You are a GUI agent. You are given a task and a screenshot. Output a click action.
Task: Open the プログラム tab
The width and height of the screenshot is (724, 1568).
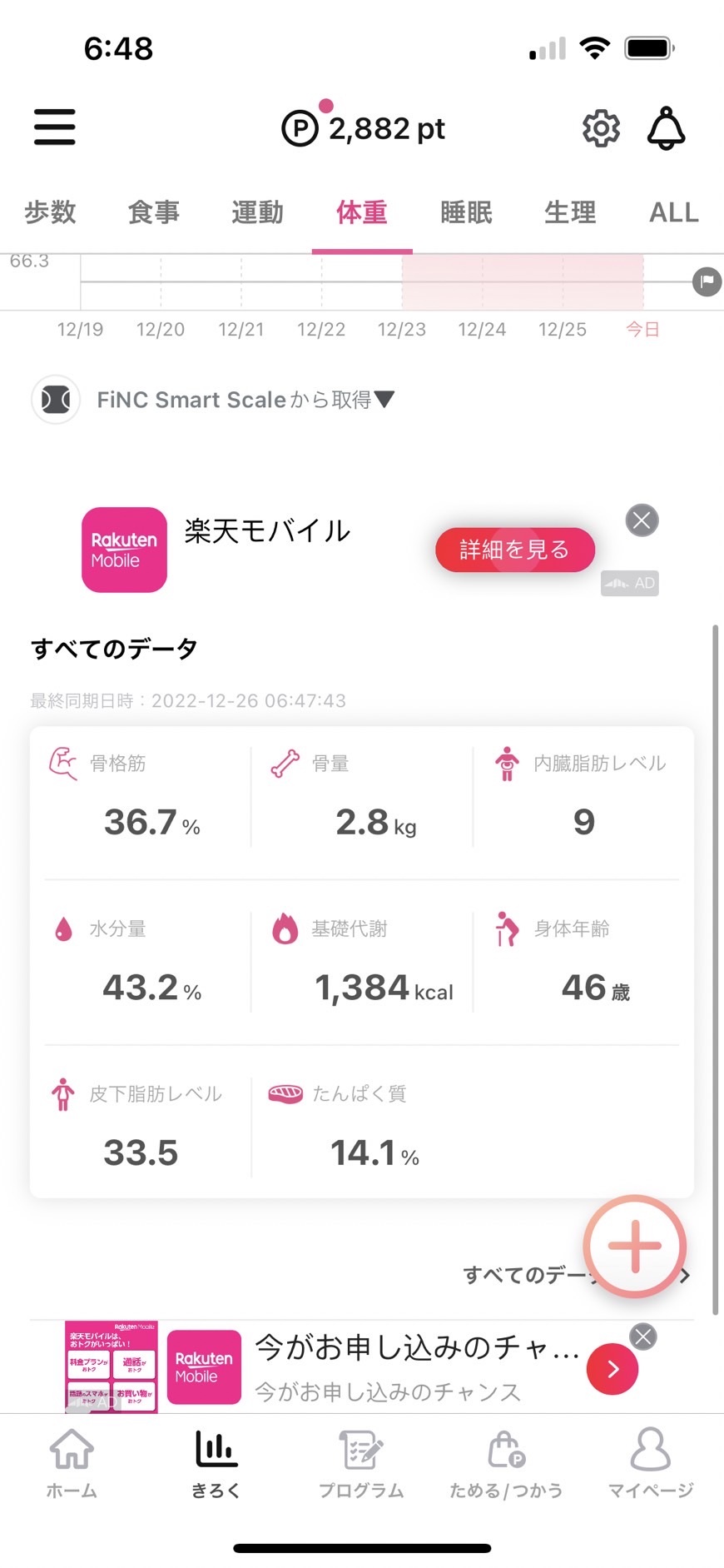(x=361, y=1463)
